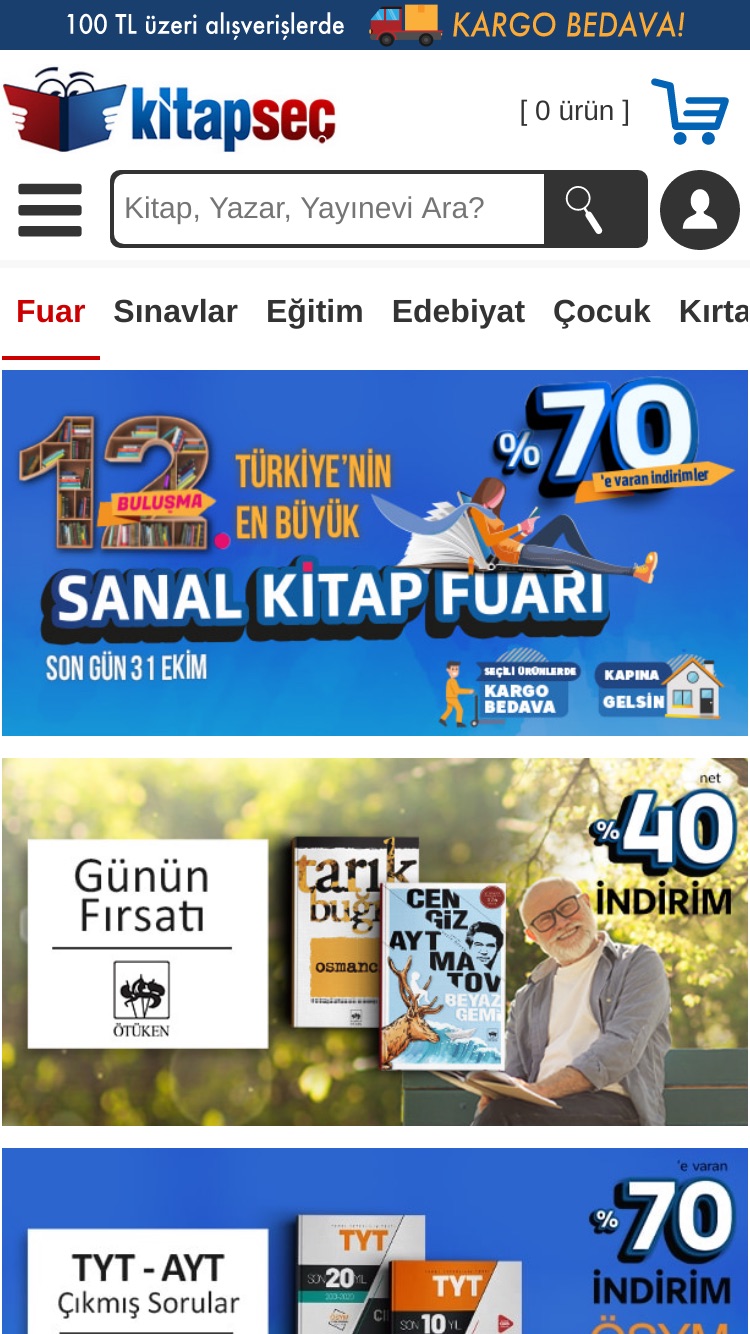
Task: Switch to the Eğitim tab
Action: [x=315, y=312]
